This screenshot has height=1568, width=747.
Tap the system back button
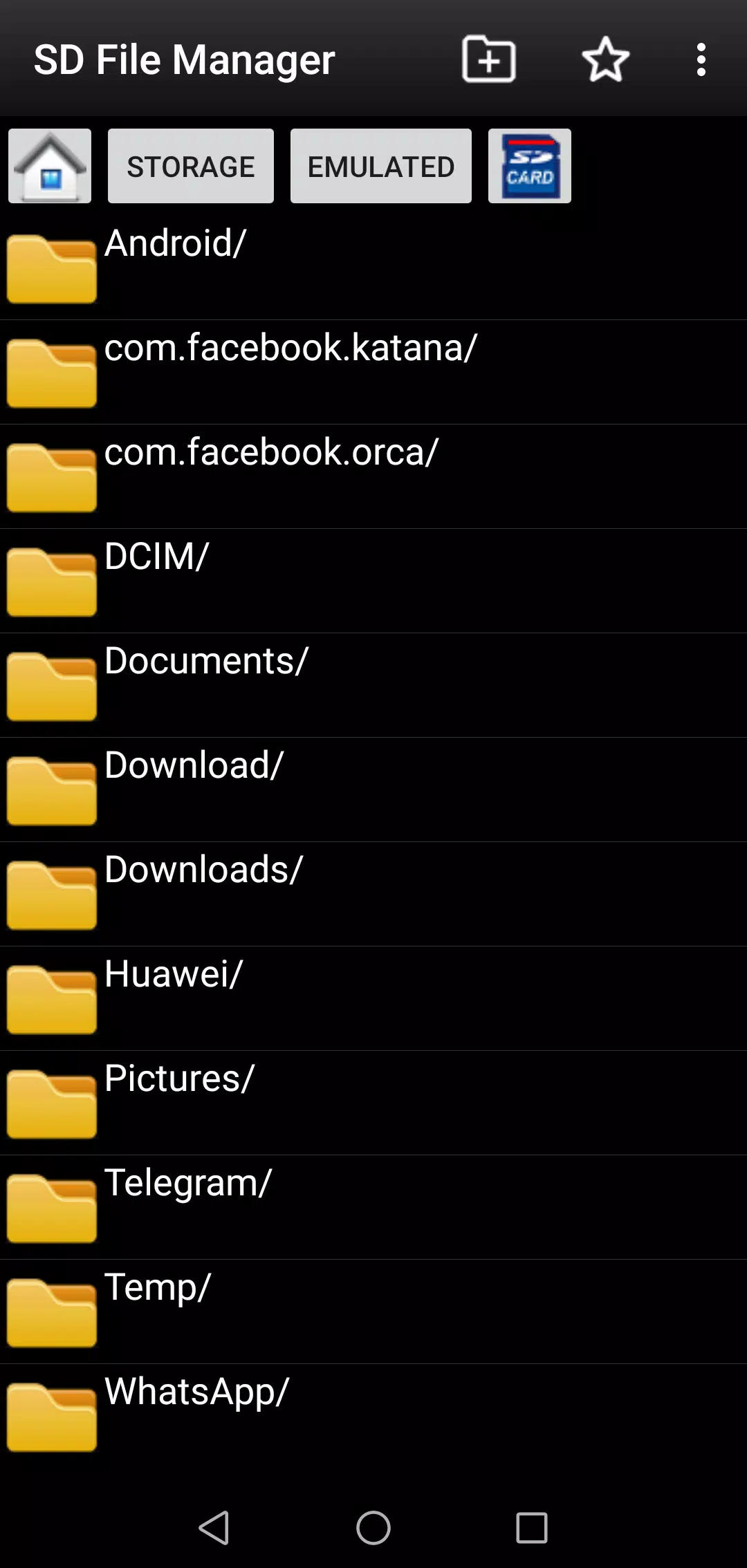click(x=214, y=1527)
